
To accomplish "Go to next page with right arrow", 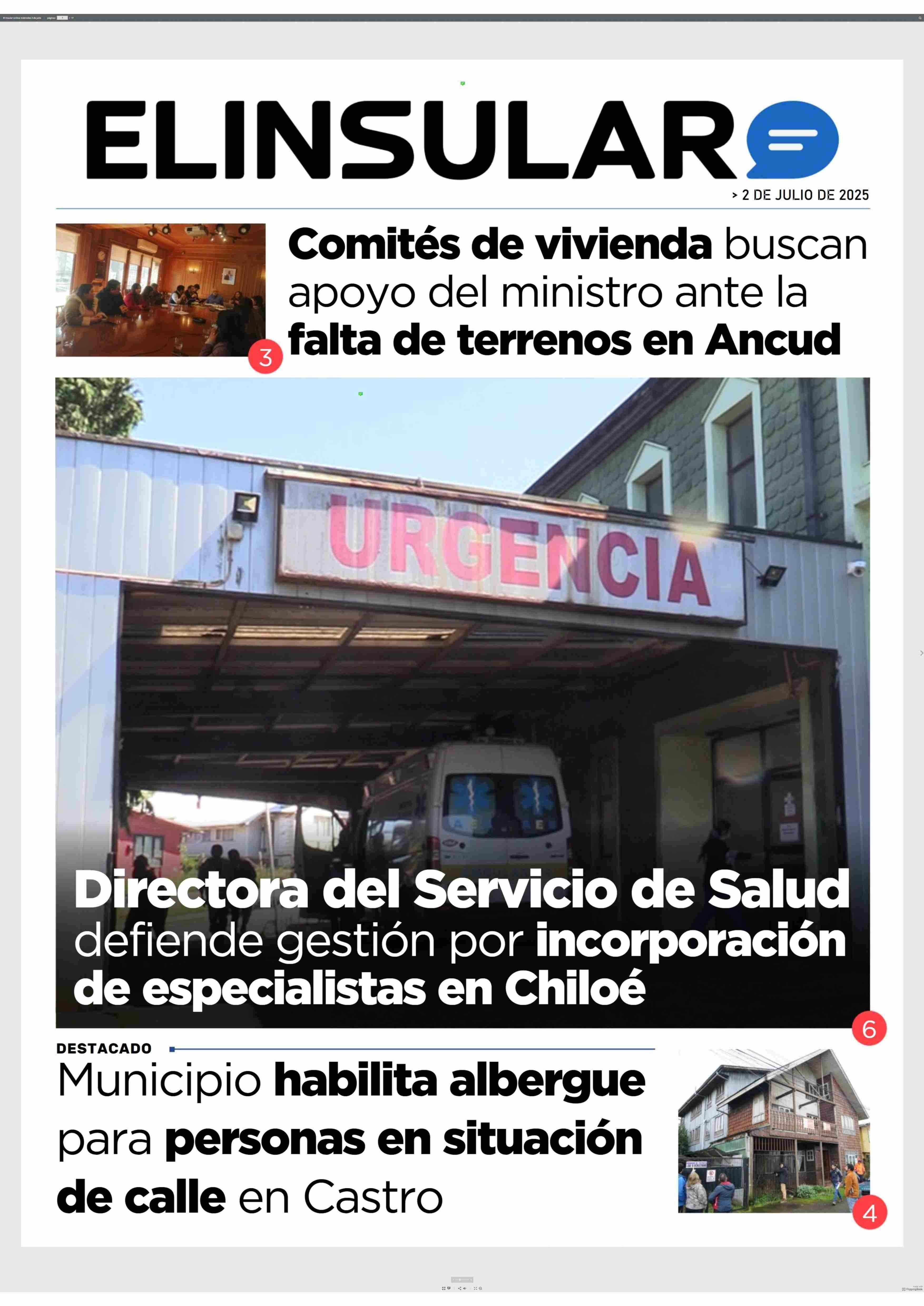I will (921, 653).
